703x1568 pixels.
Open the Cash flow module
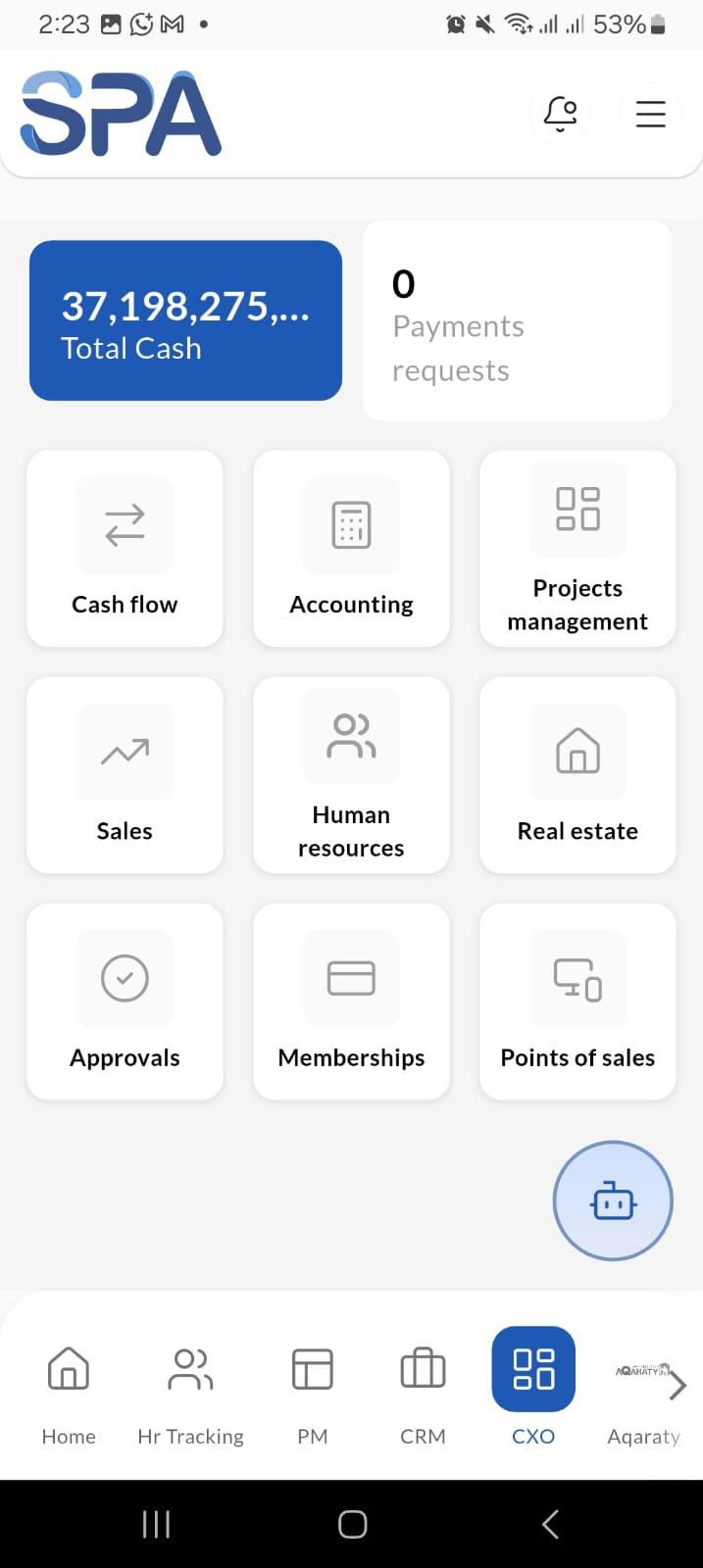125,549
